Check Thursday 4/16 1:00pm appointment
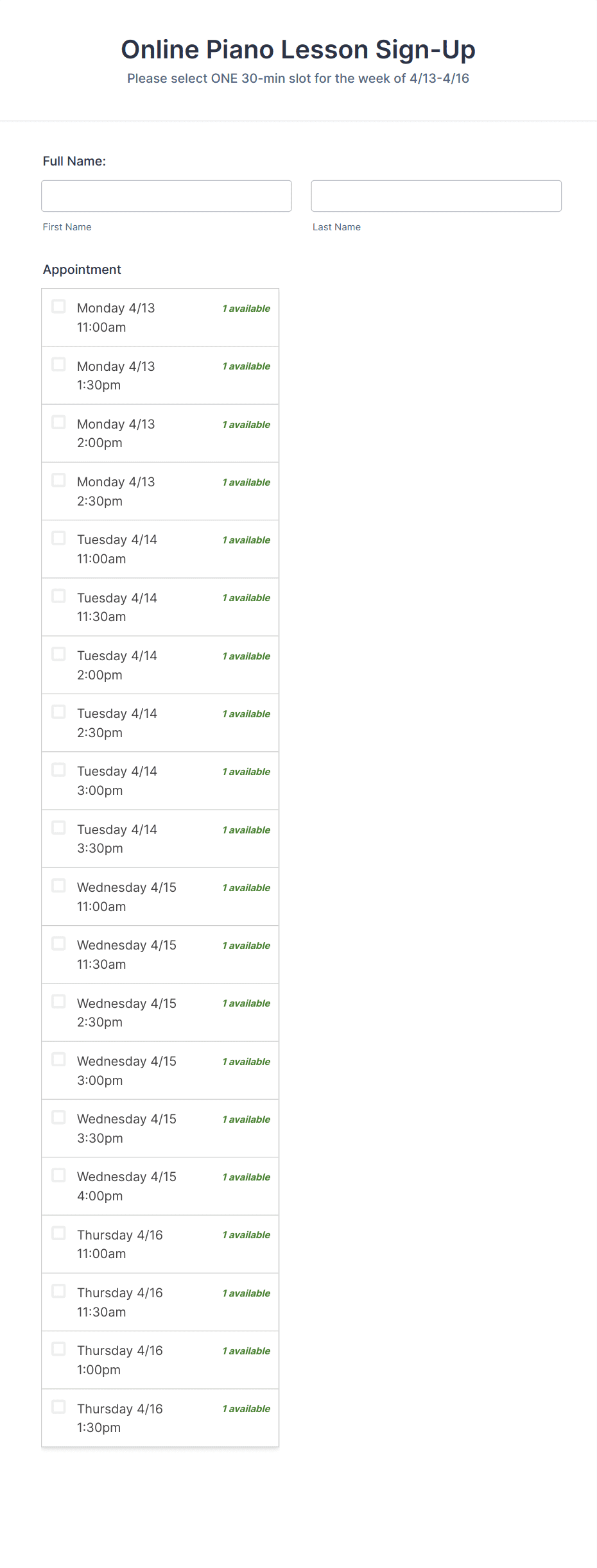597x1568 pixels. (x=58, y=1349)
